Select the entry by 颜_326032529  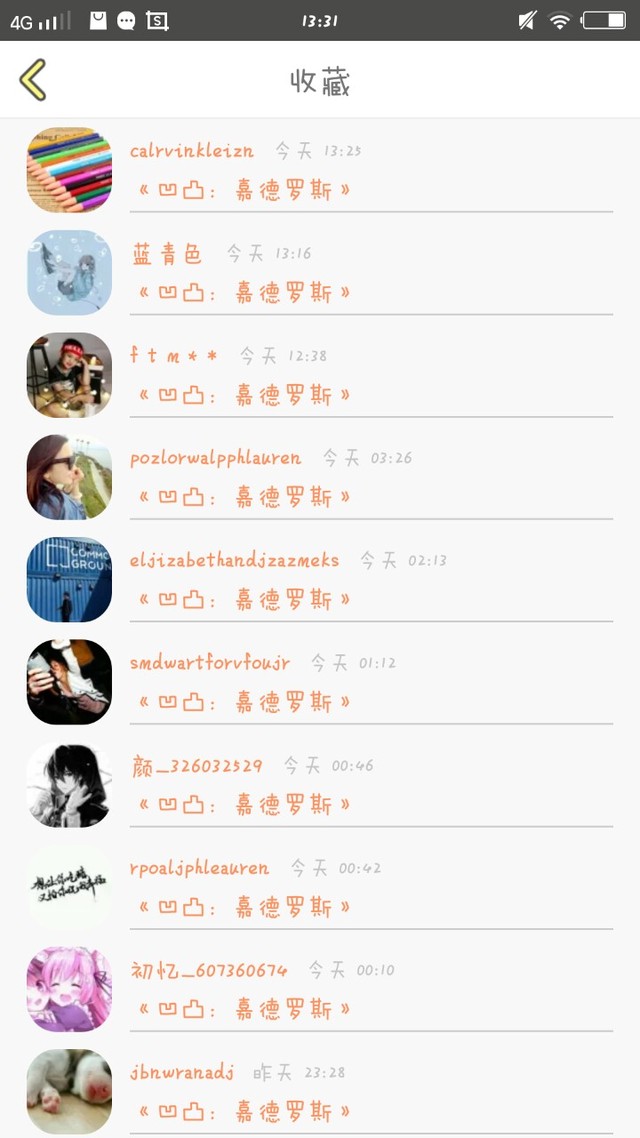point(320,784)
